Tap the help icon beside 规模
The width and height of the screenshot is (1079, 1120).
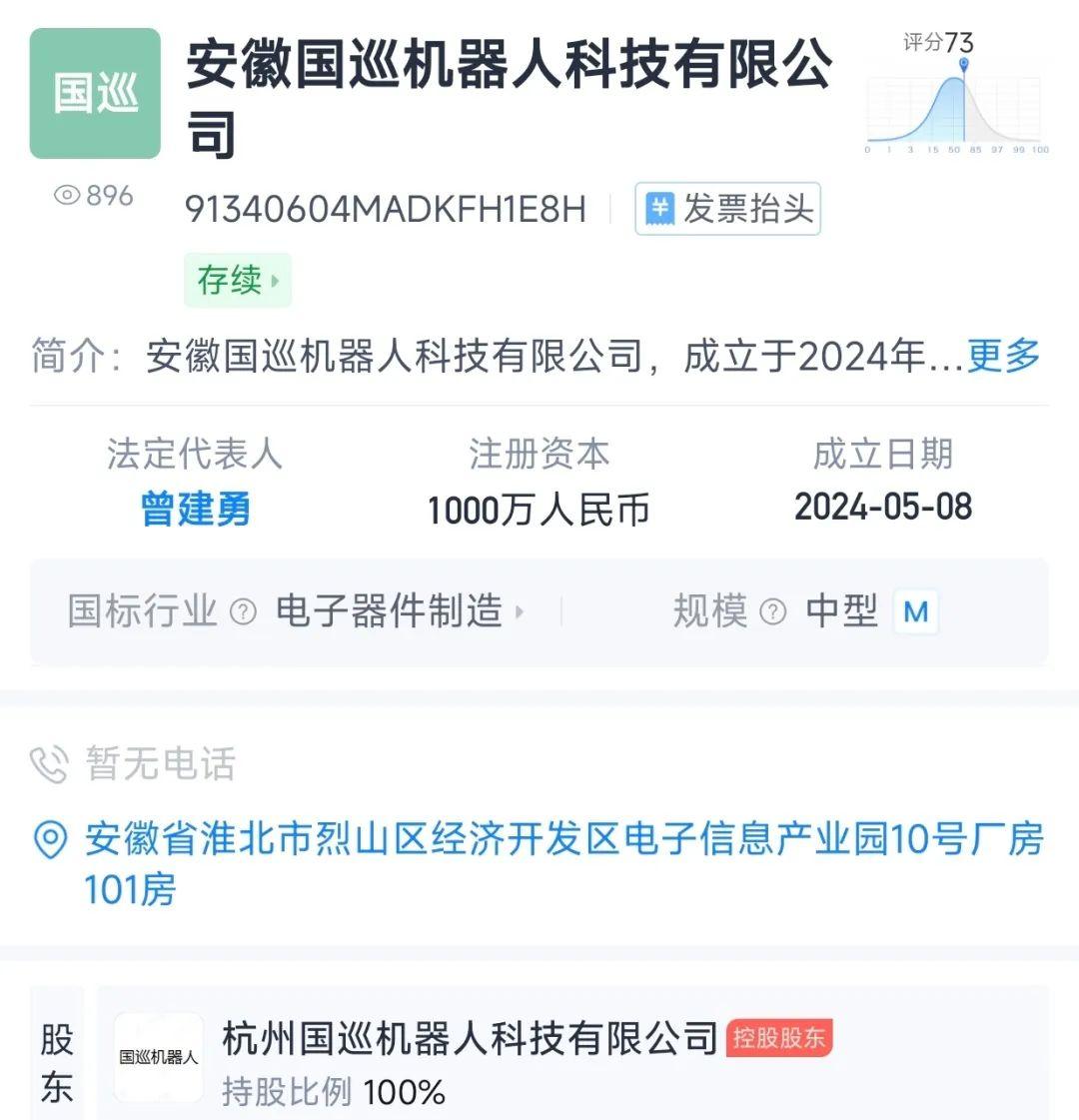point(772,611)
